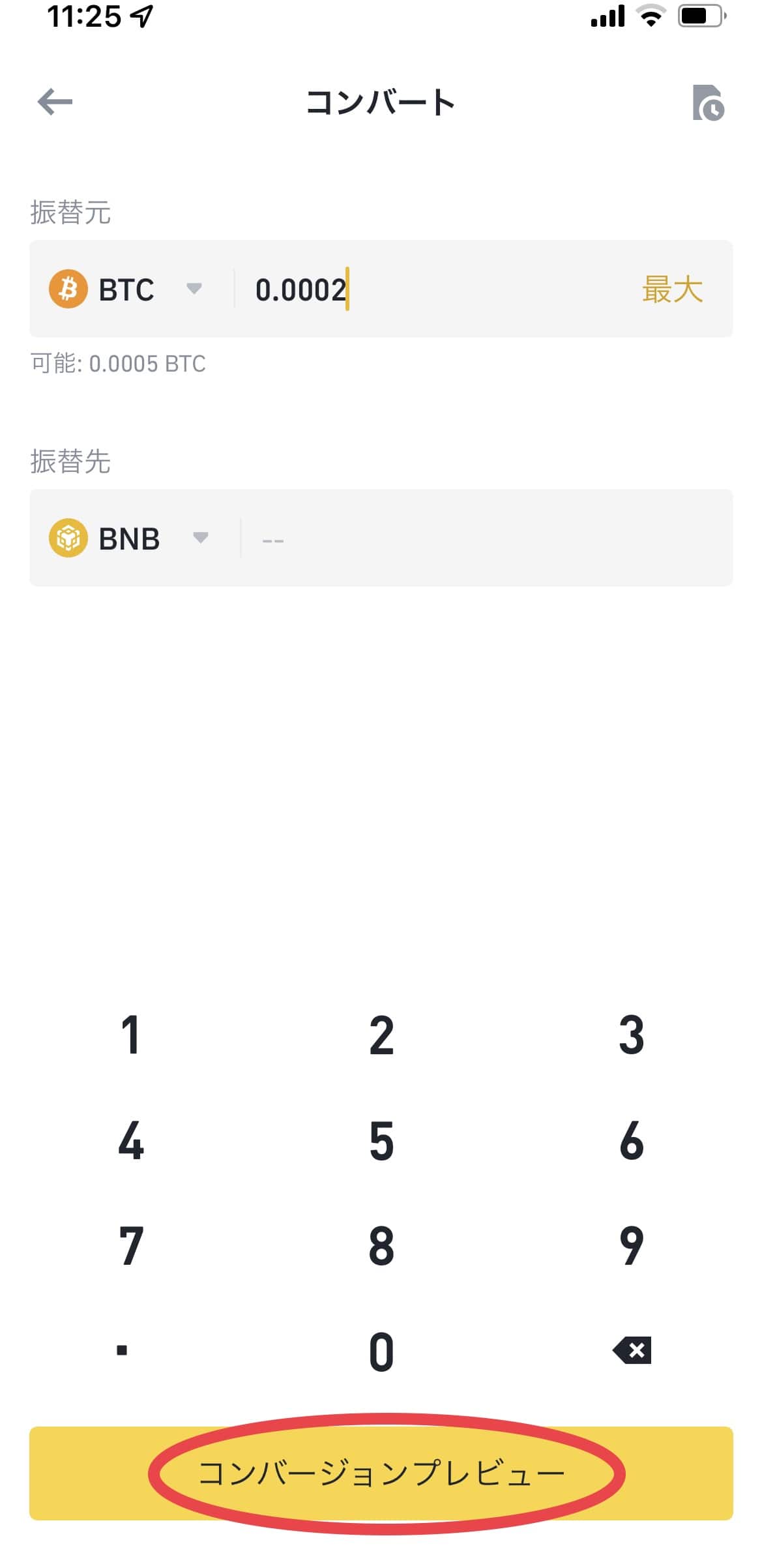Enter digit 3 on the keypad
Screen dimensions: 762x1568
click(632, 1035)
